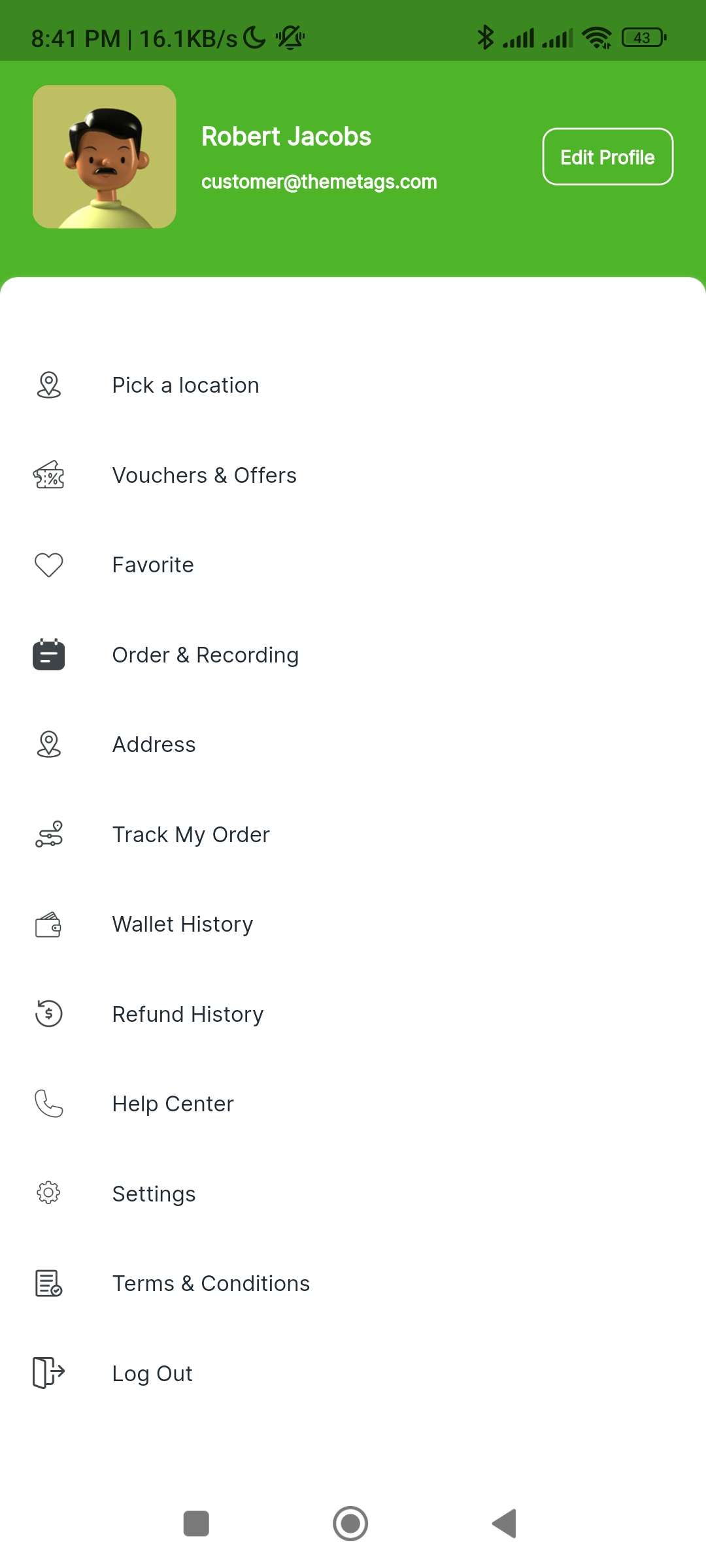Tap the system home button
Screen dimensions: 706x1568
pos(350,1524)
